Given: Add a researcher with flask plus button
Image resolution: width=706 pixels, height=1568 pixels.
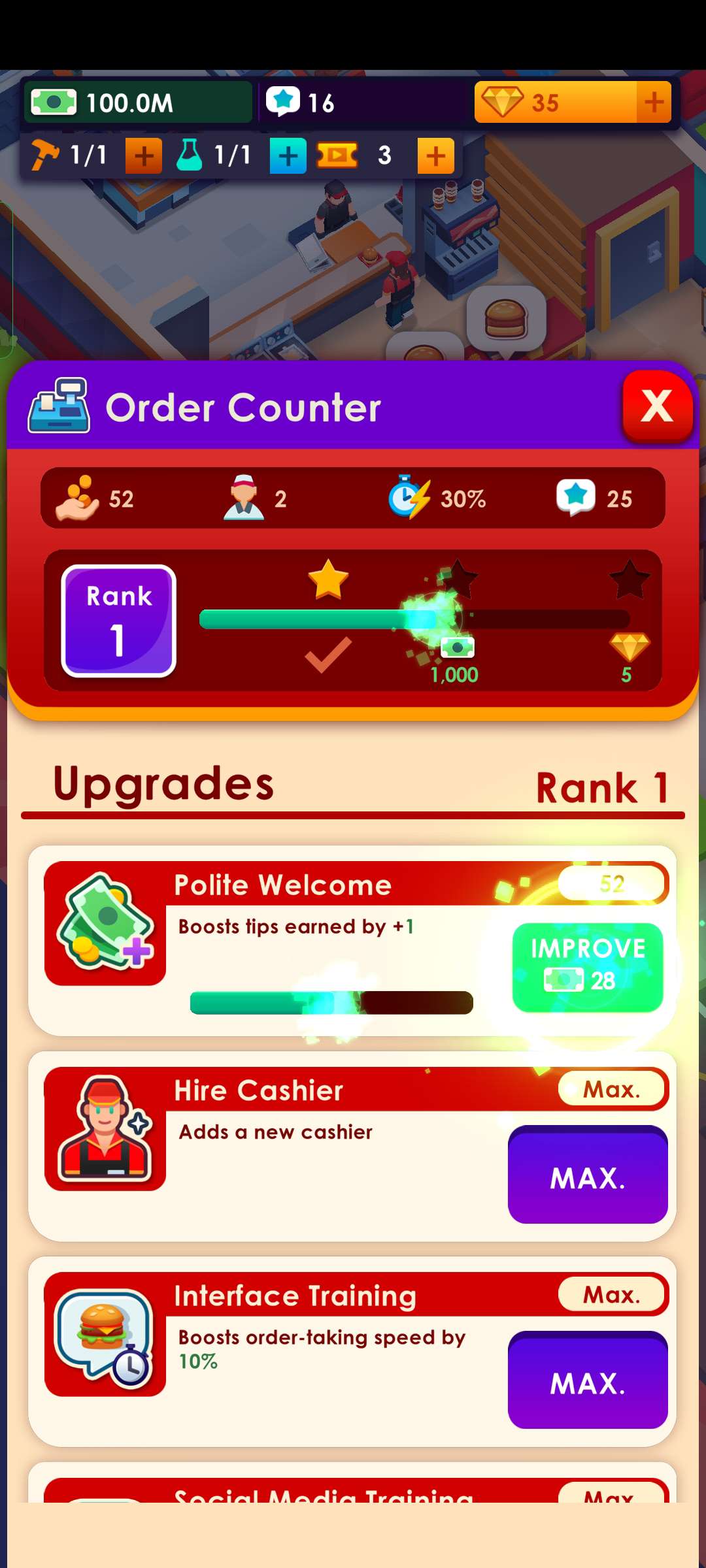Looking at the screenshot, I should tap(288, 156).
